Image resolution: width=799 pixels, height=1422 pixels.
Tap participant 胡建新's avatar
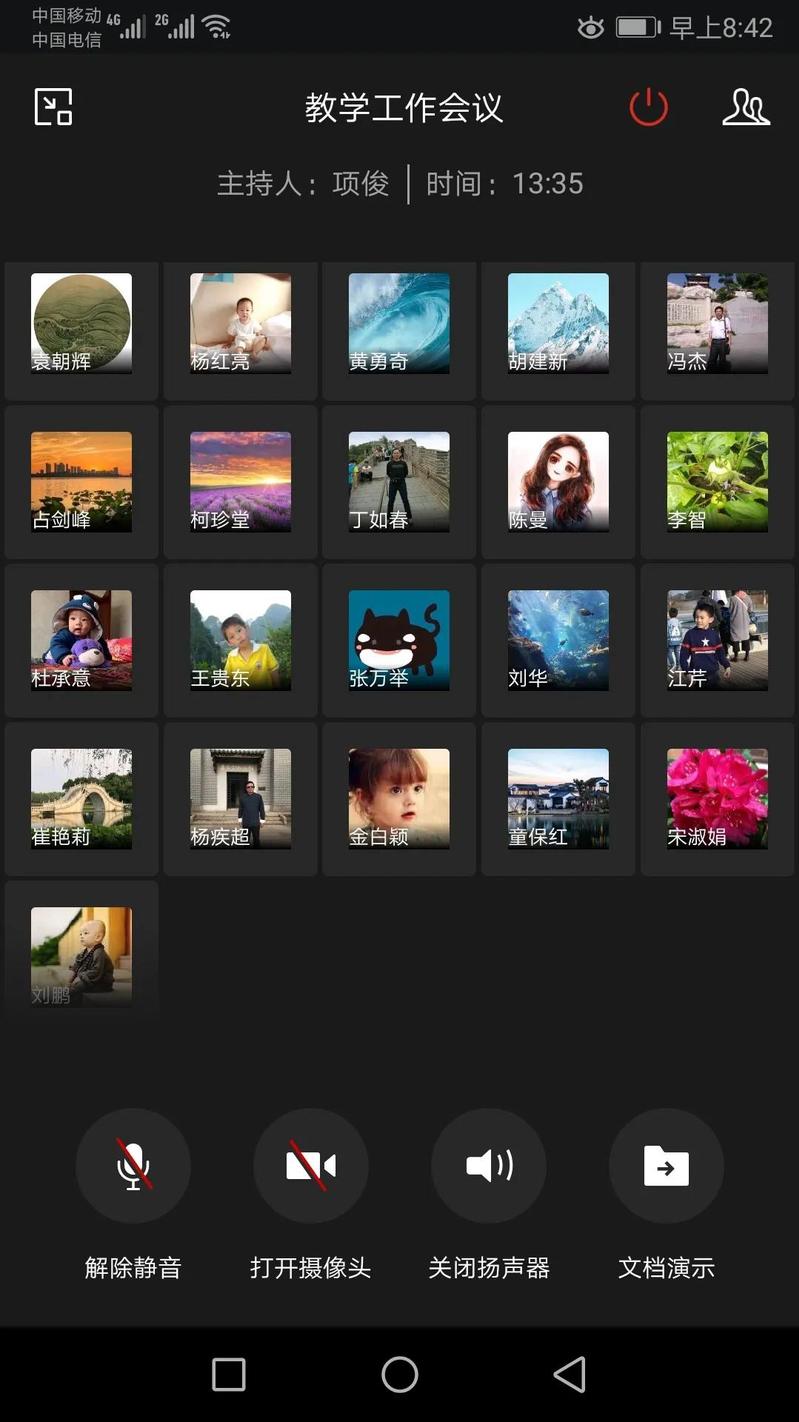[558, 323]
